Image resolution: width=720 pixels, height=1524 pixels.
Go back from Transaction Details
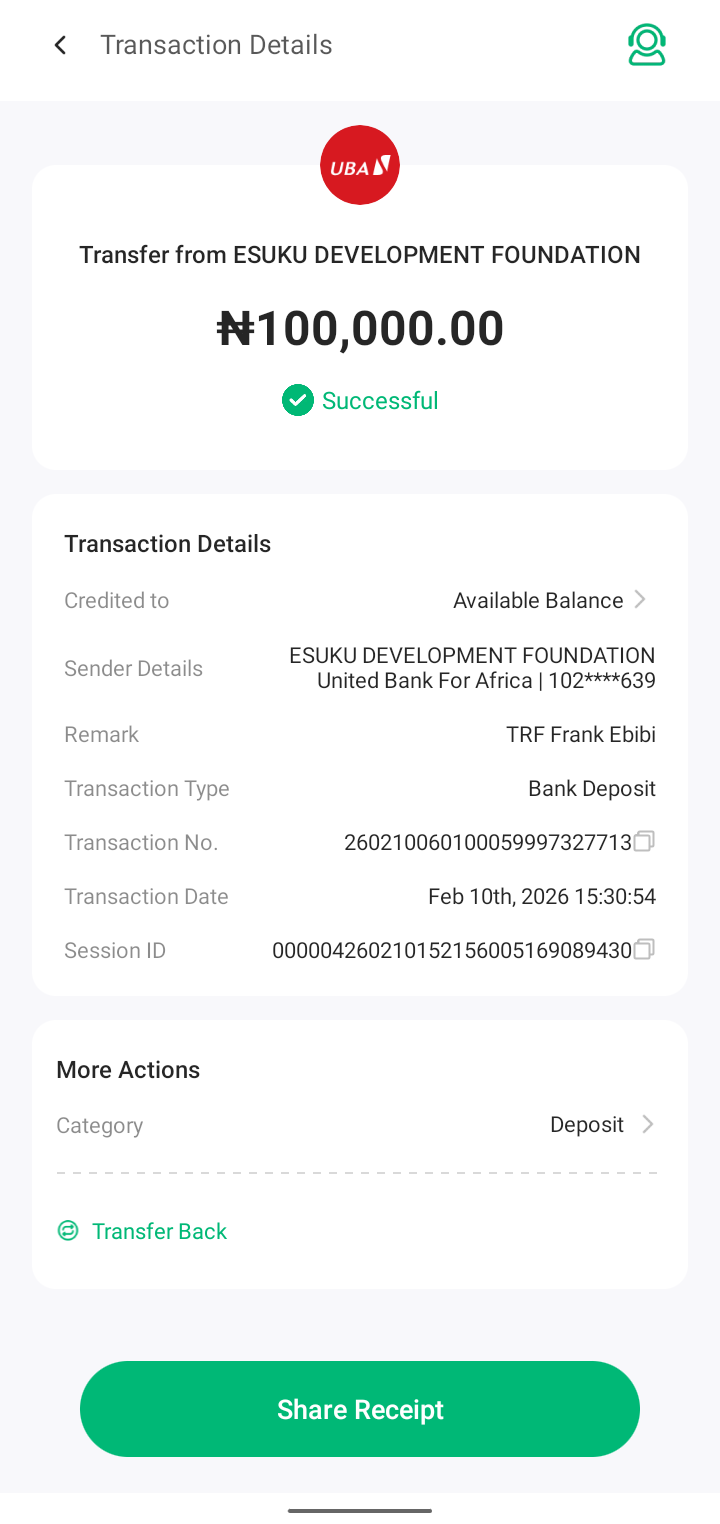click(x=61, y=45)
